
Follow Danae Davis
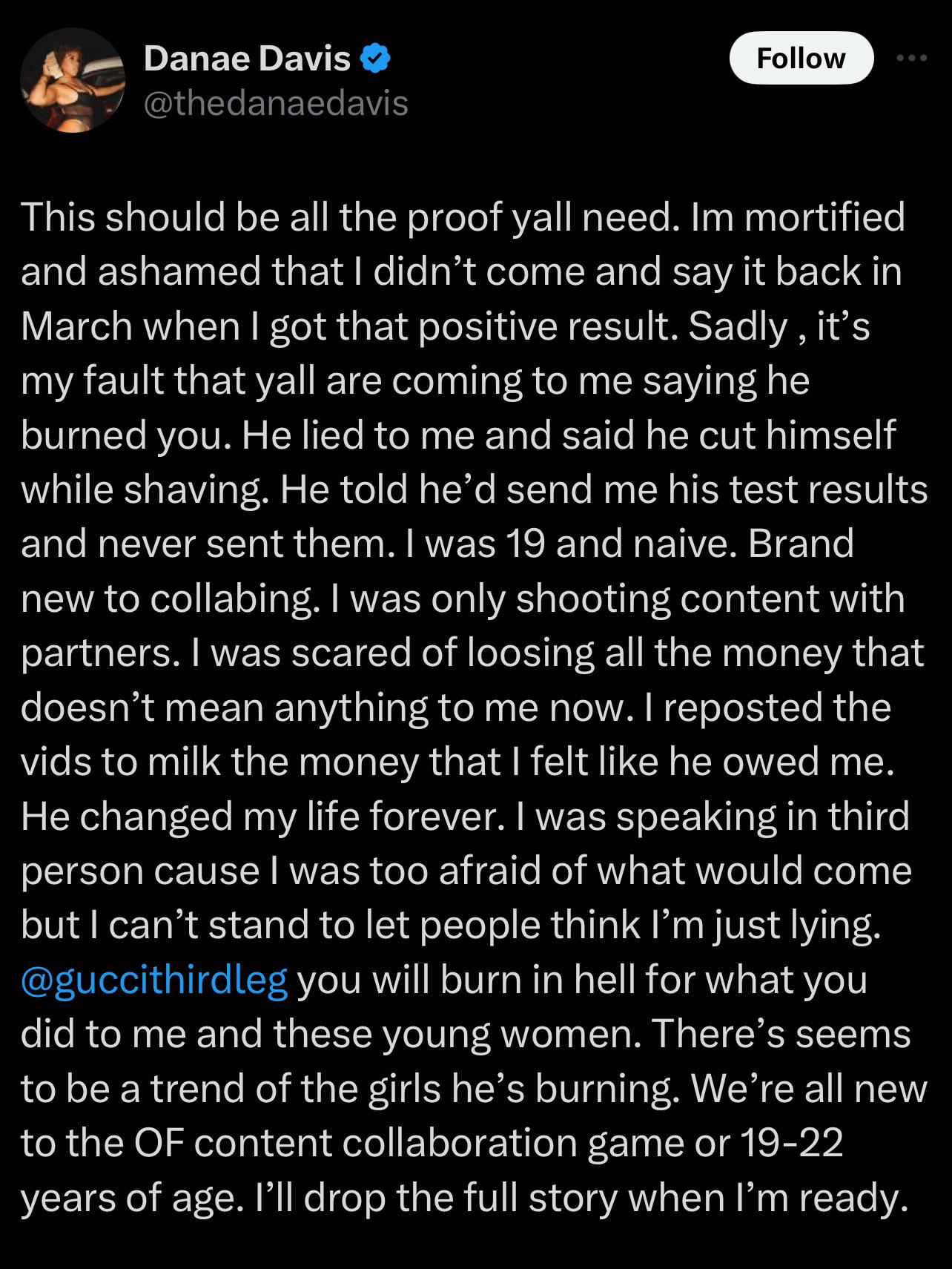801,58
